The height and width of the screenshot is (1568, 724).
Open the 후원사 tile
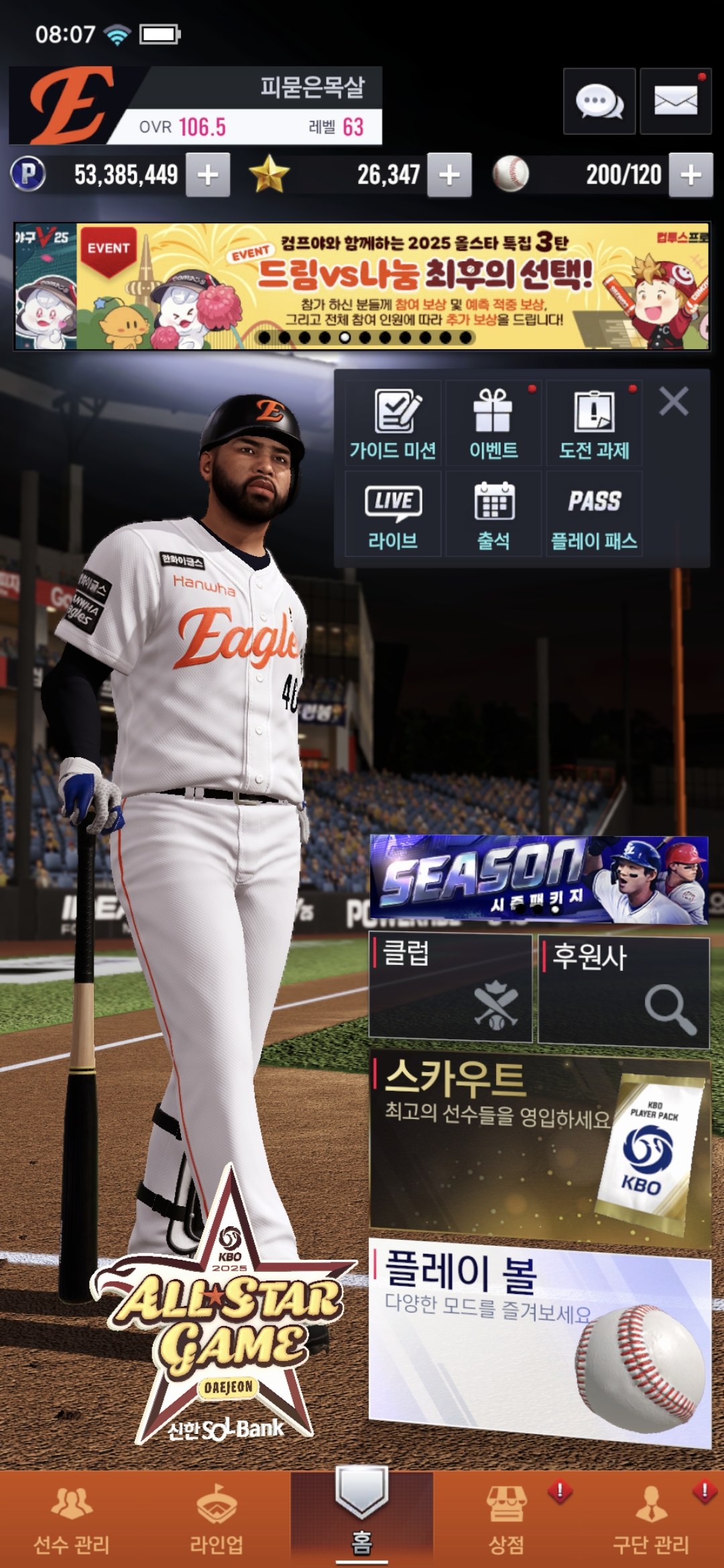[623, 992]
